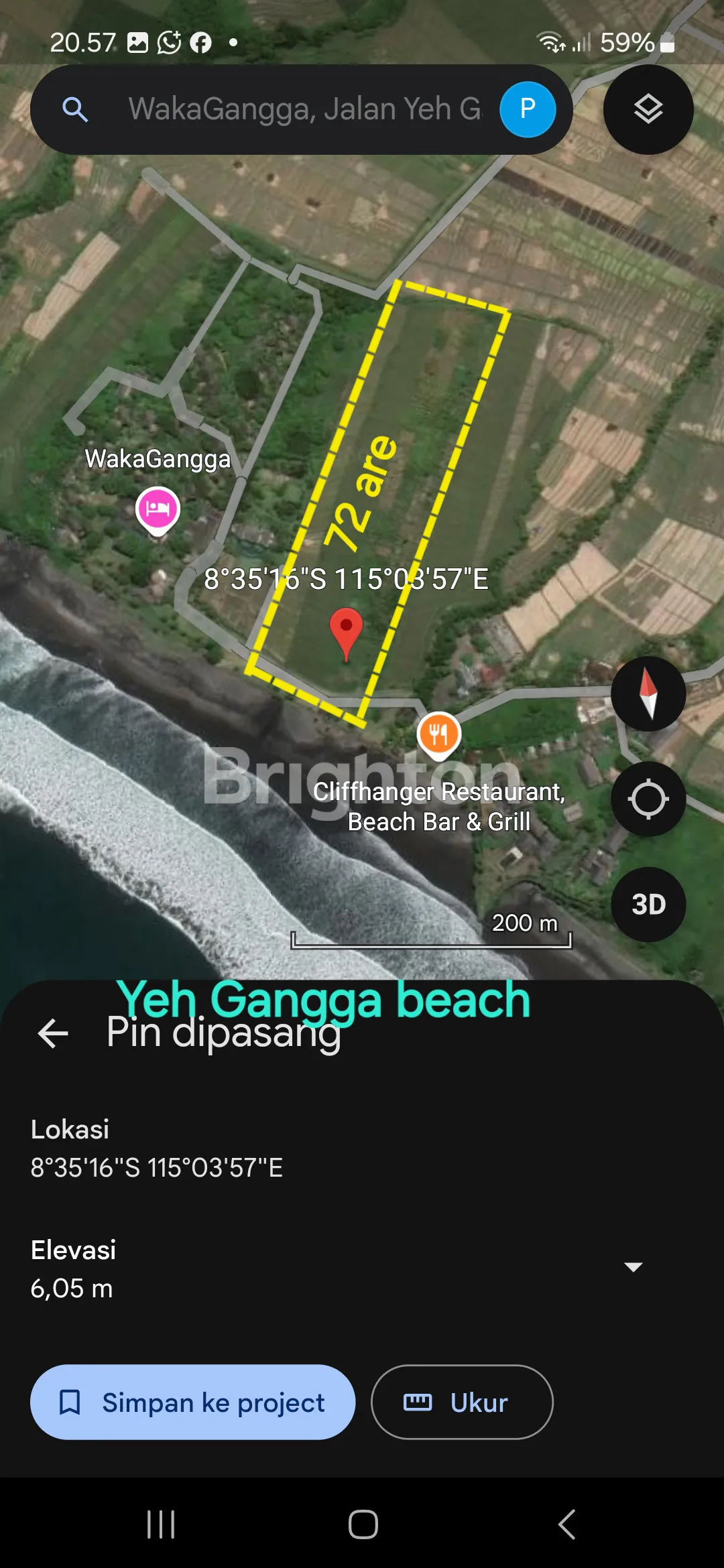Screen dimensions: 724x1568
Task: Center the map on my location
Action: click(x=648, y=799)
